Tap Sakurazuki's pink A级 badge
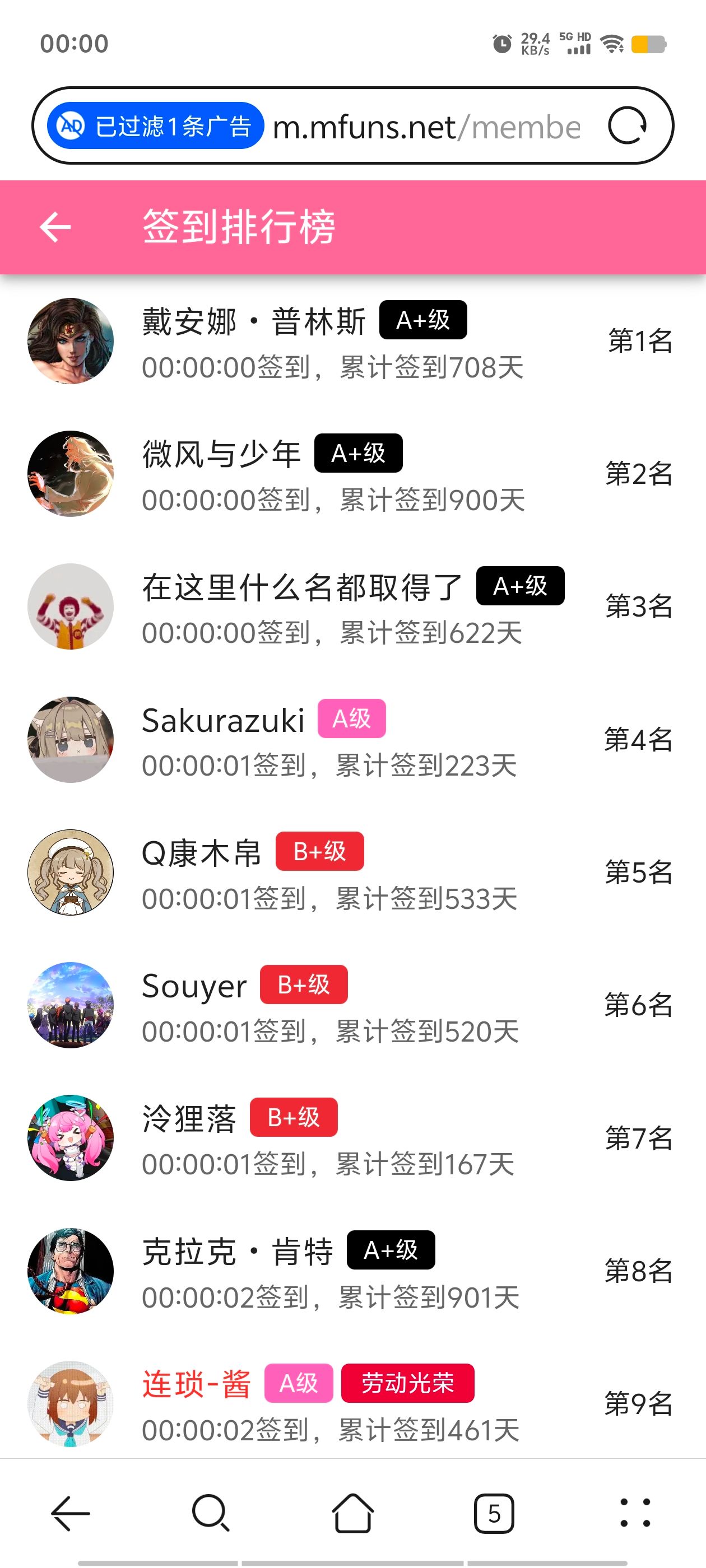706x1568 pixels. 351,719
